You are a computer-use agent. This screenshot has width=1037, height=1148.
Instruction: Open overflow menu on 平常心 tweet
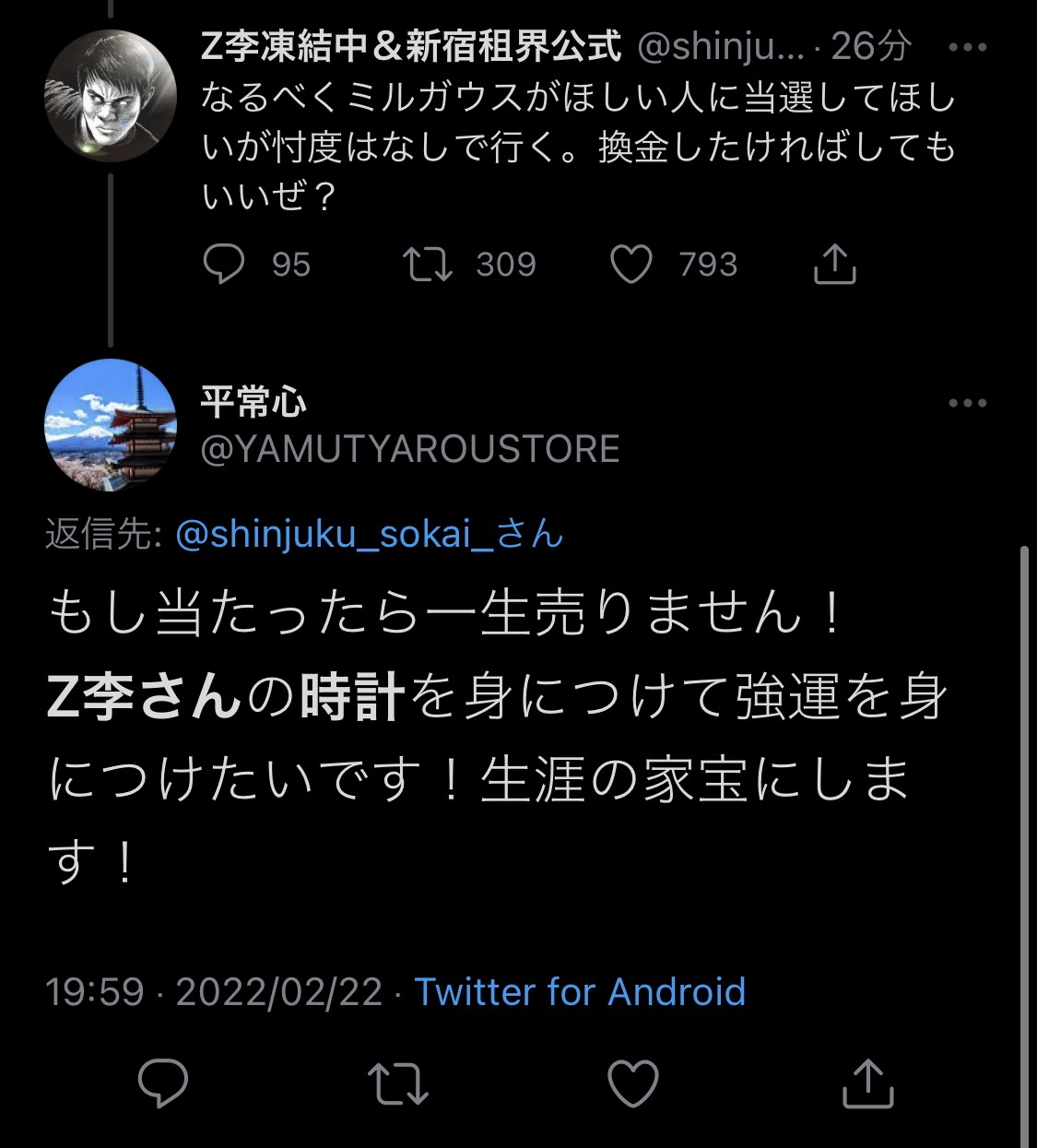967,403
